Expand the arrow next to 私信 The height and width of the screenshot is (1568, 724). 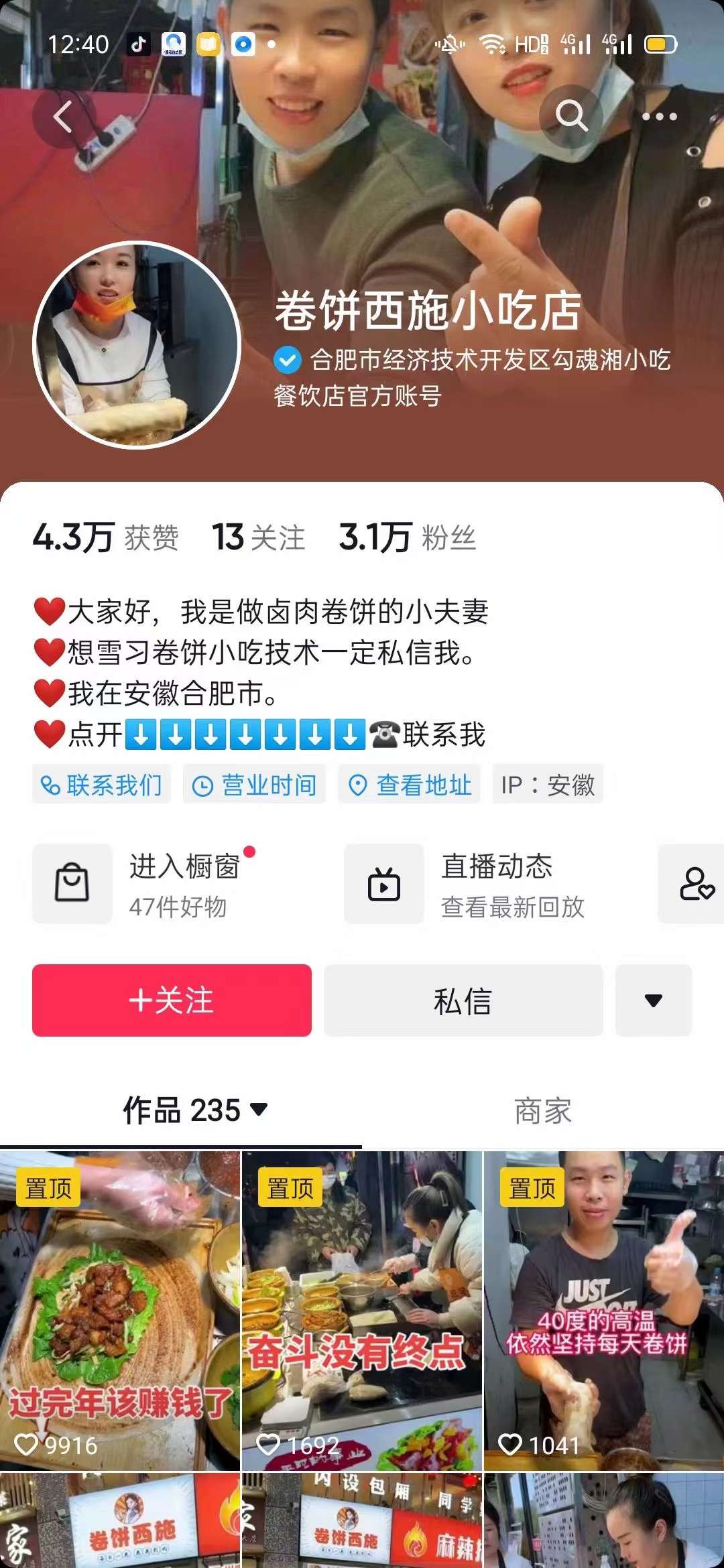coord(654,1000)
